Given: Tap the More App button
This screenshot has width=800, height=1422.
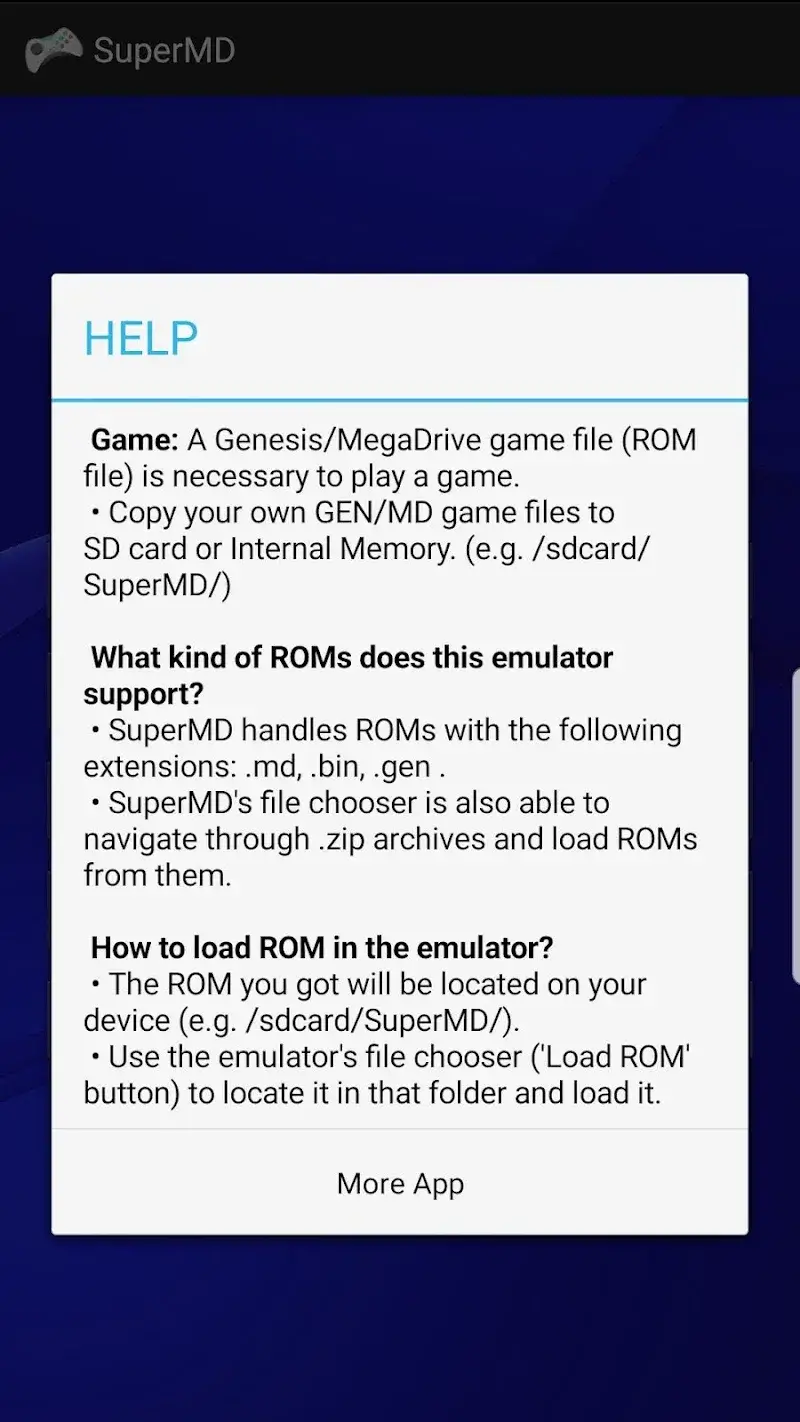Looking at the screenshot, I should [399, 1184].
